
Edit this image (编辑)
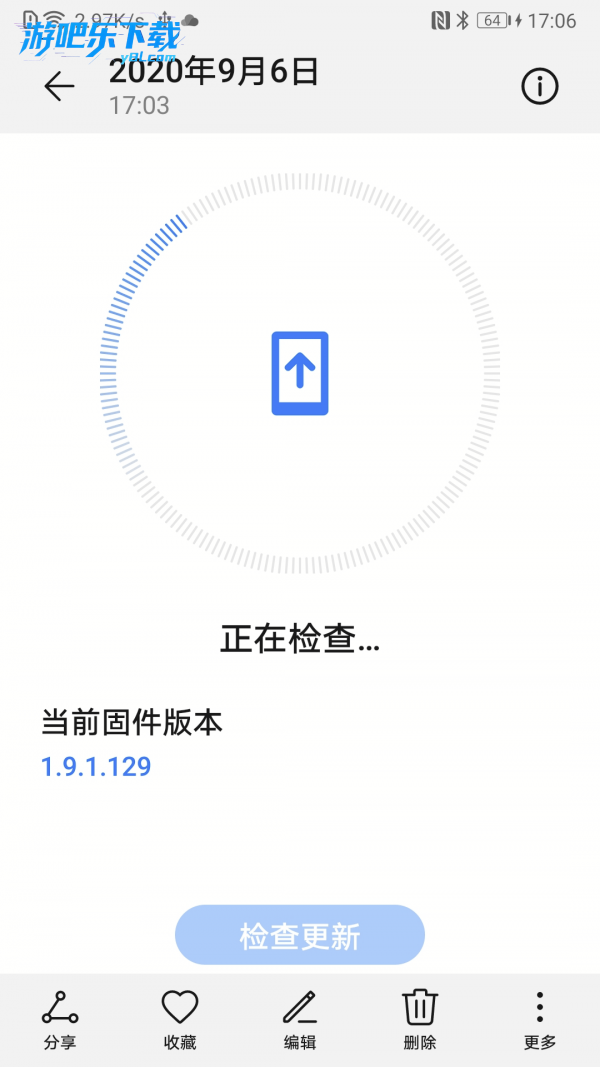pos(300,1019)
